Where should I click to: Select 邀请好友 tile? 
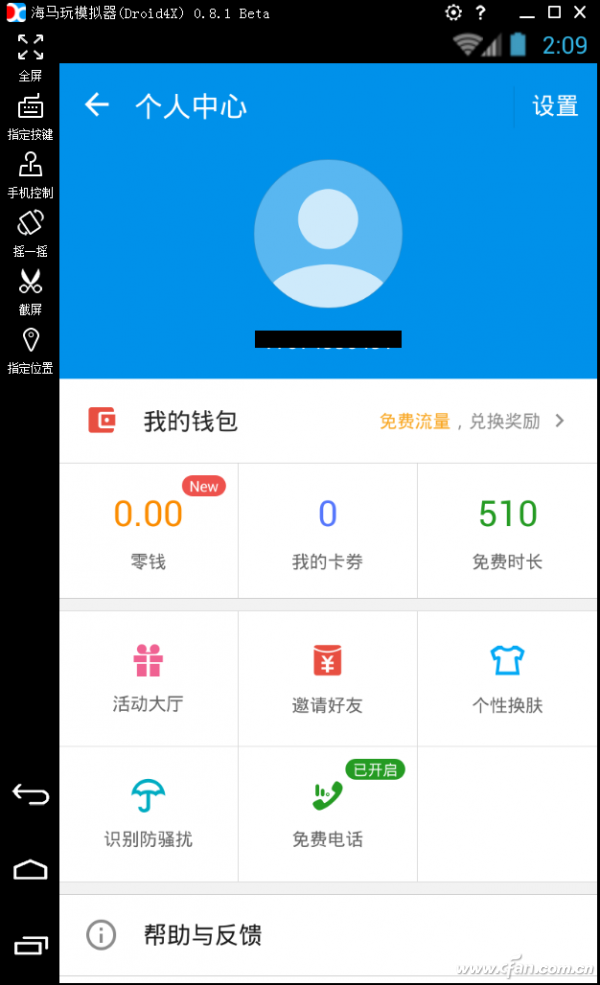pyautogui.click(x=328, y=678)
